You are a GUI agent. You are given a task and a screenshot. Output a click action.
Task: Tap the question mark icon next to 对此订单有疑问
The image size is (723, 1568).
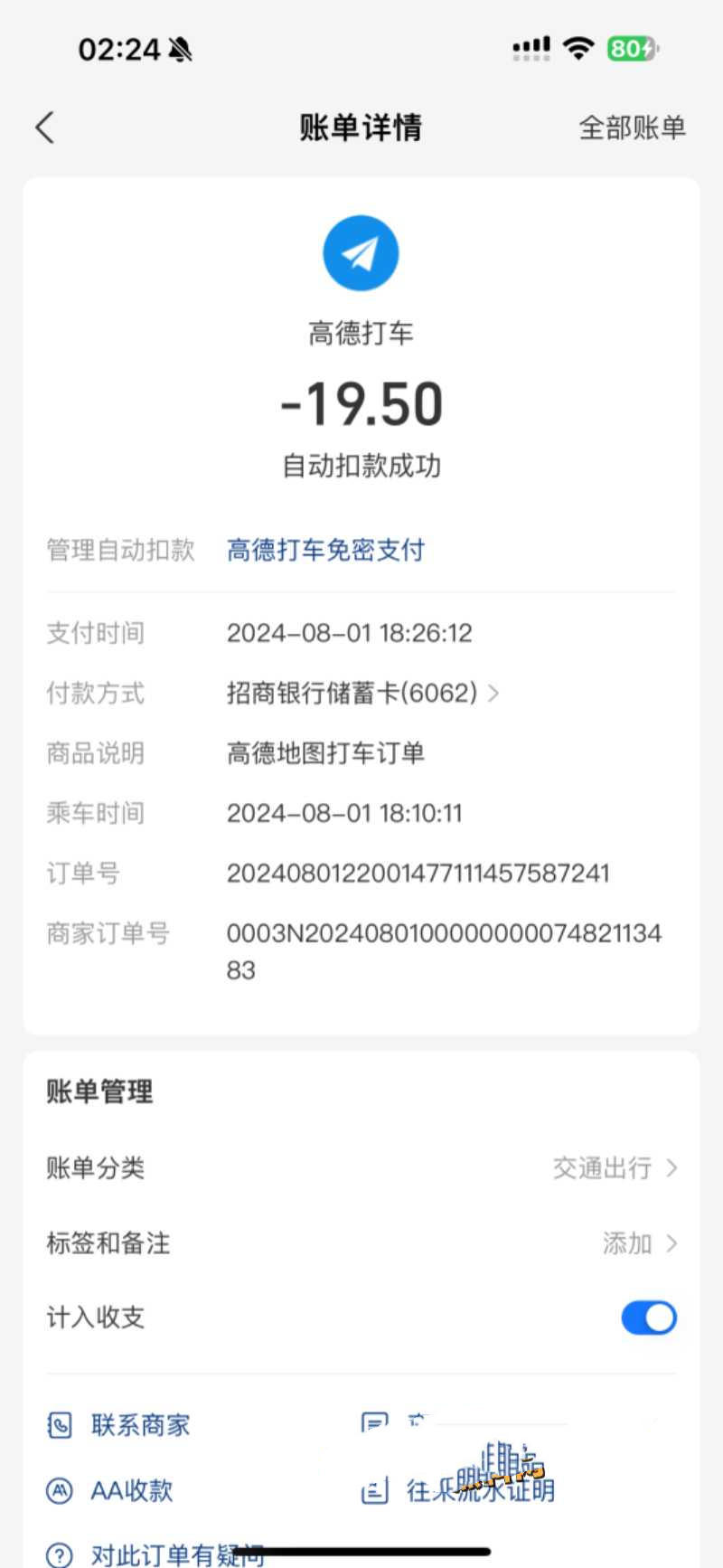click(58, 1556)
